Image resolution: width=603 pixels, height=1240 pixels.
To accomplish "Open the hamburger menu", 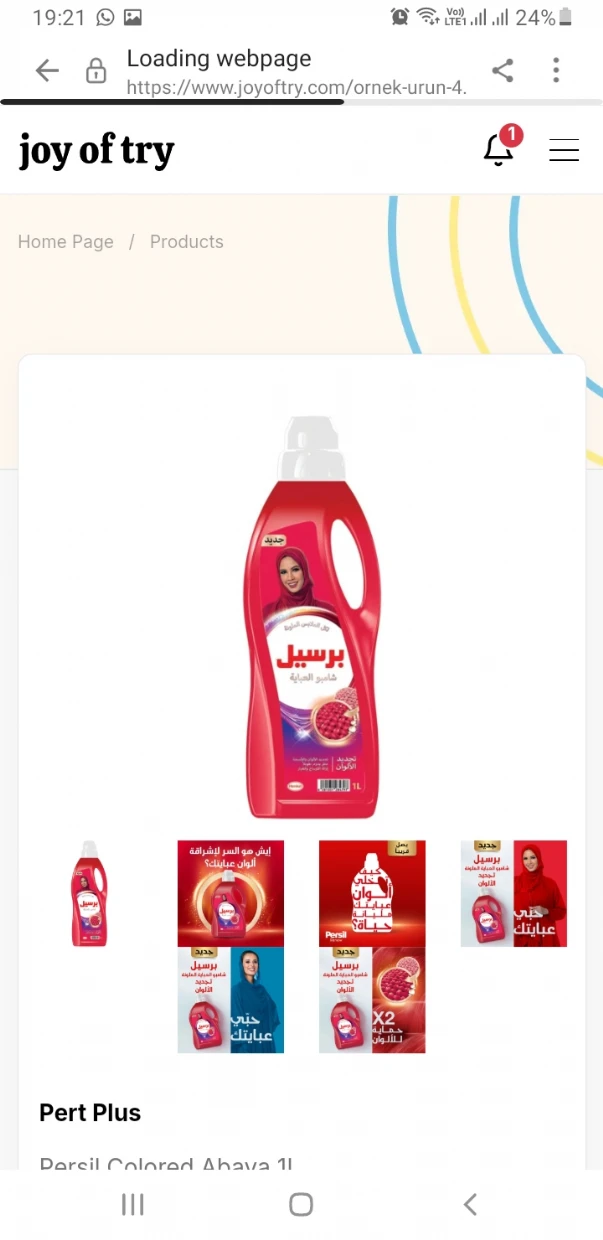I will (x=564, y=151).
